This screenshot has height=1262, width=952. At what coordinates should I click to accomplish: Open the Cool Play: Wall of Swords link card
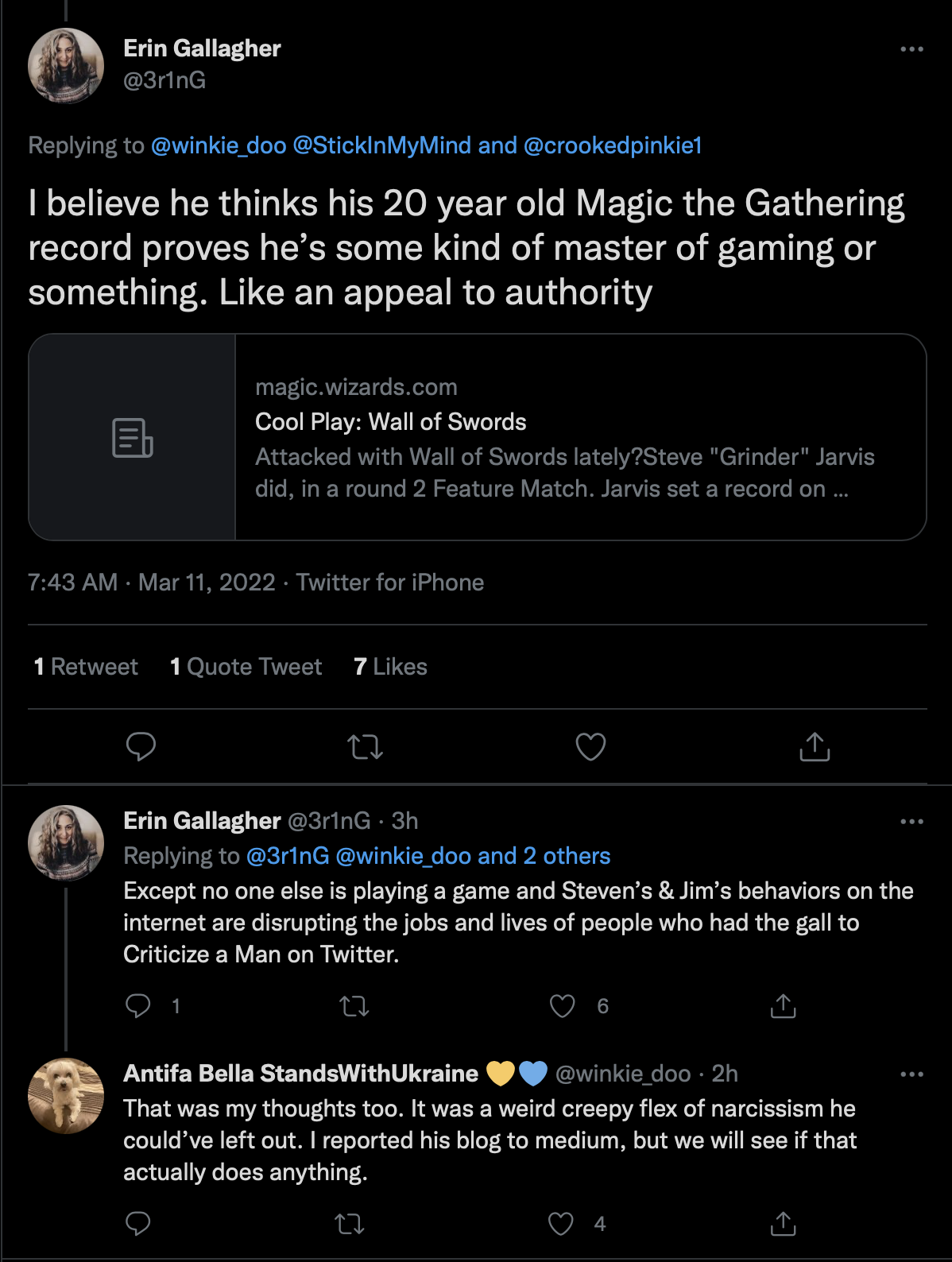[478, 437]
